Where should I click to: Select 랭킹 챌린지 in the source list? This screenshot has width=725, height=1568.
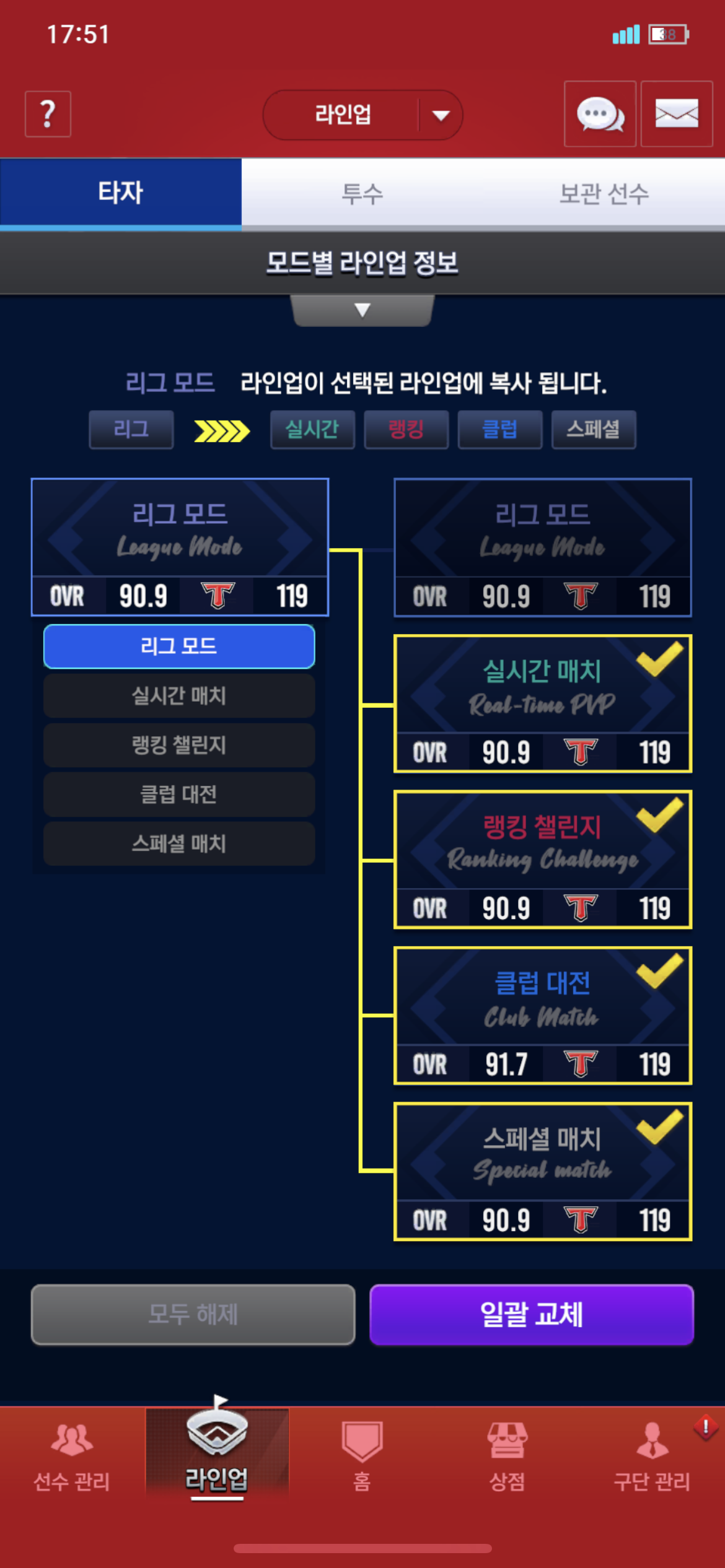pyautogui.click(x=179, y=745)
